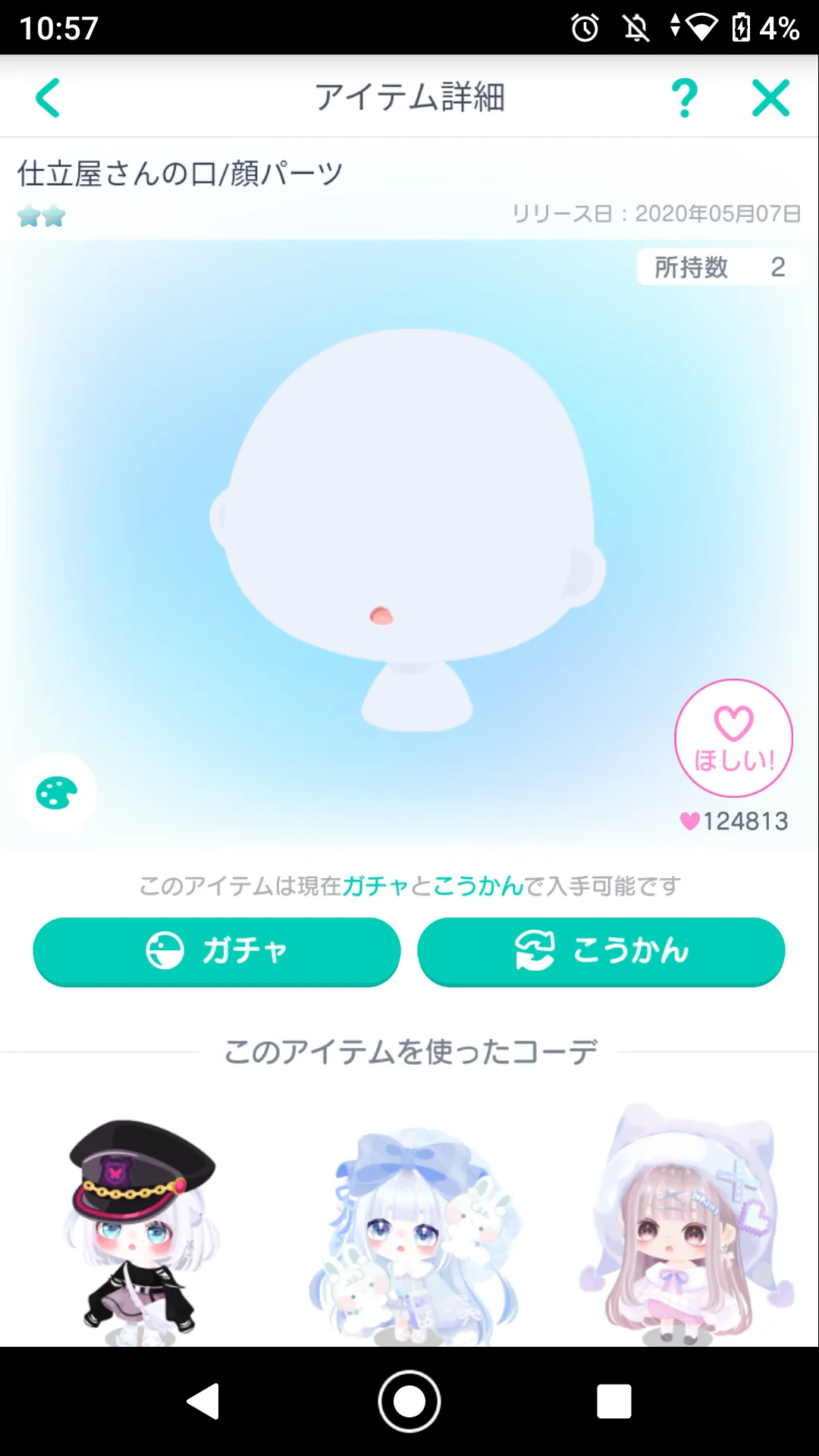Open the help question mark

point(684,98)
